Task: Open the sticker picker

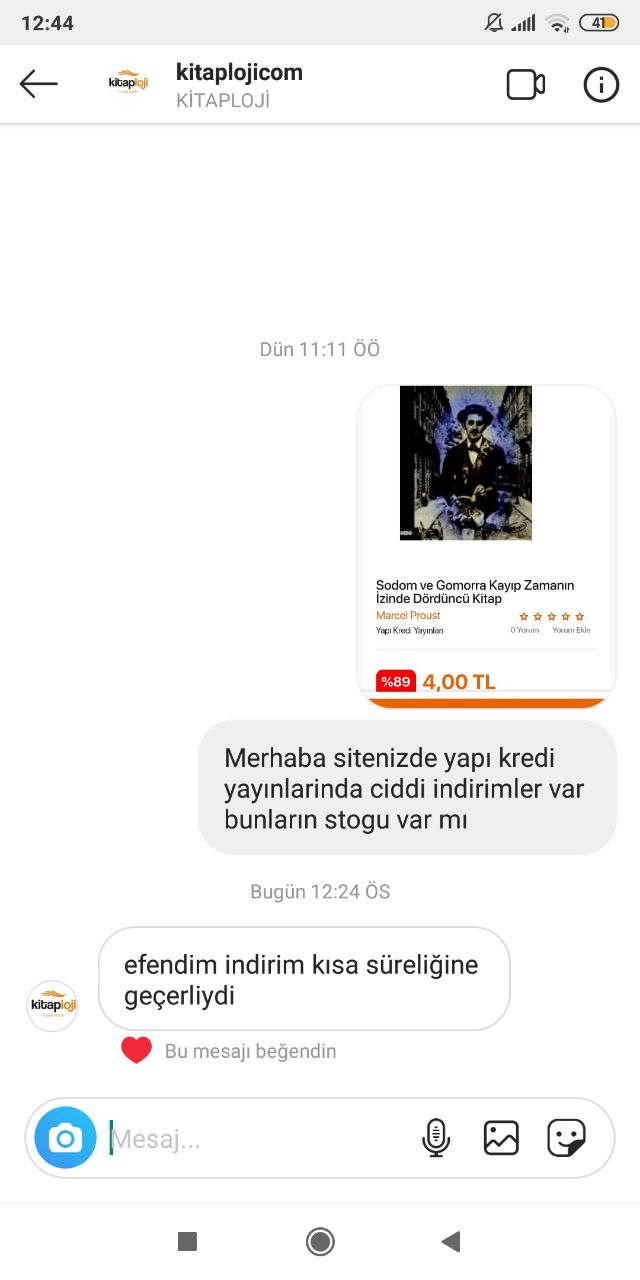Action: (566, 1138)
